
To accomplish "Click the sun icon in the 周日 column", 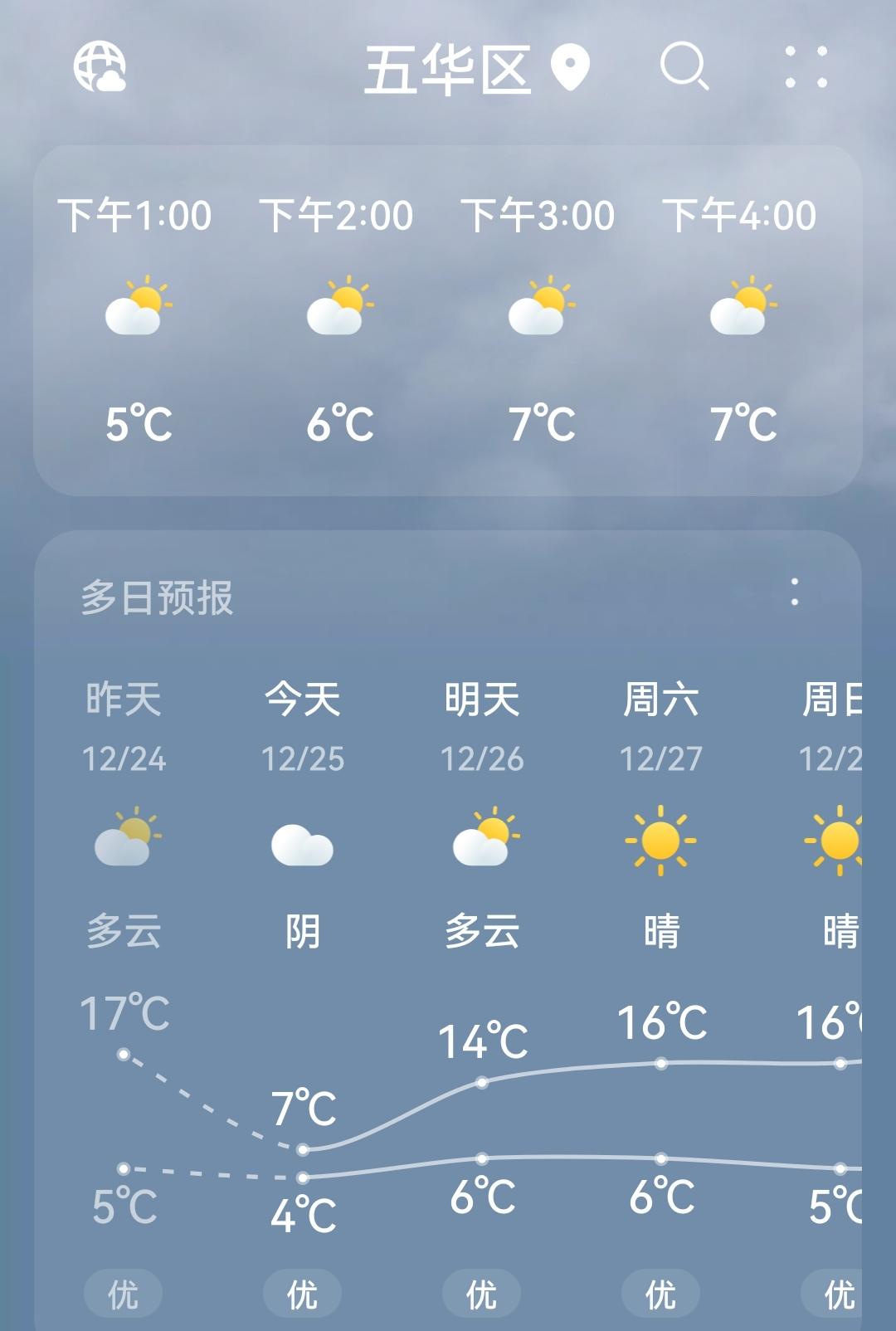I will point(838,840).
